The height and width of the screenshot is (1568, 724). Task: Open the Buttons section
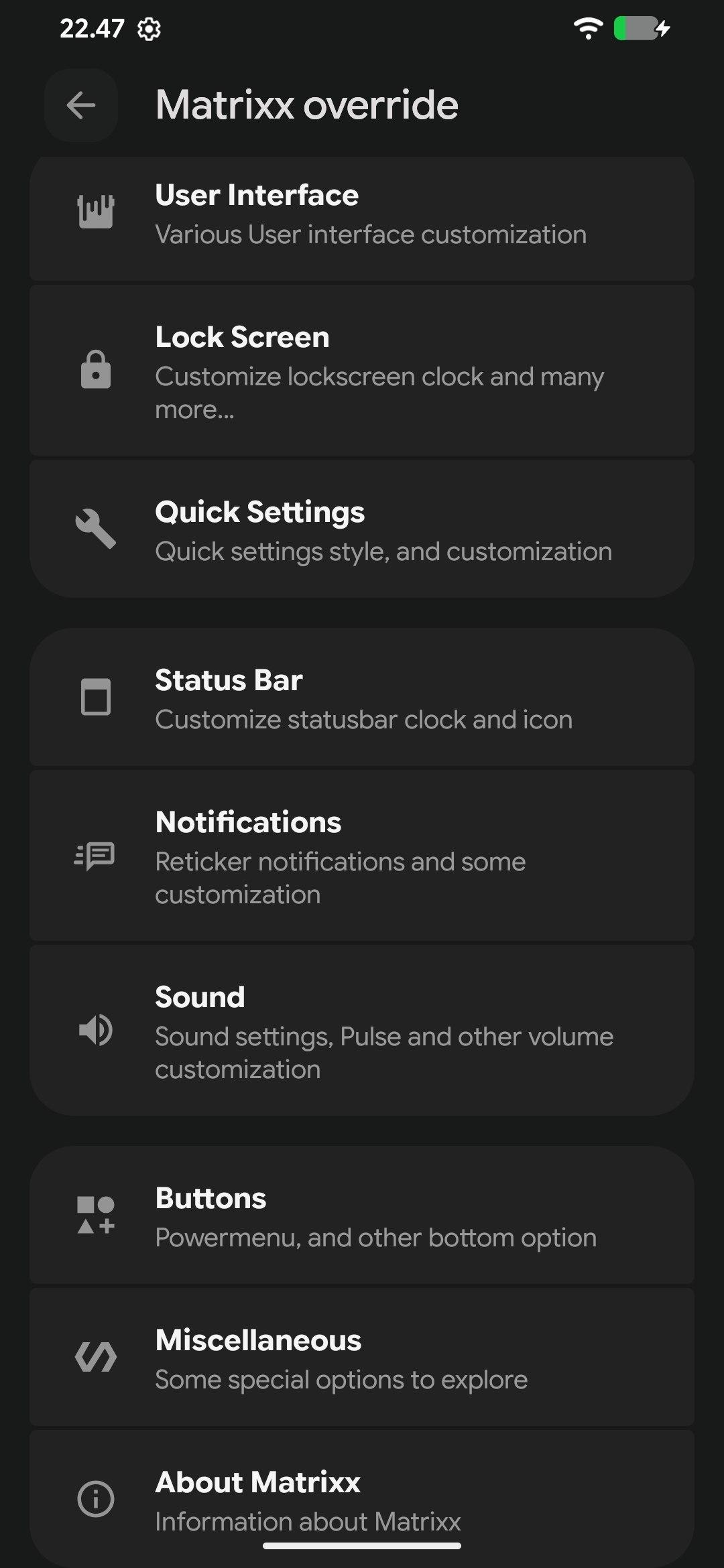point(362,1215)
